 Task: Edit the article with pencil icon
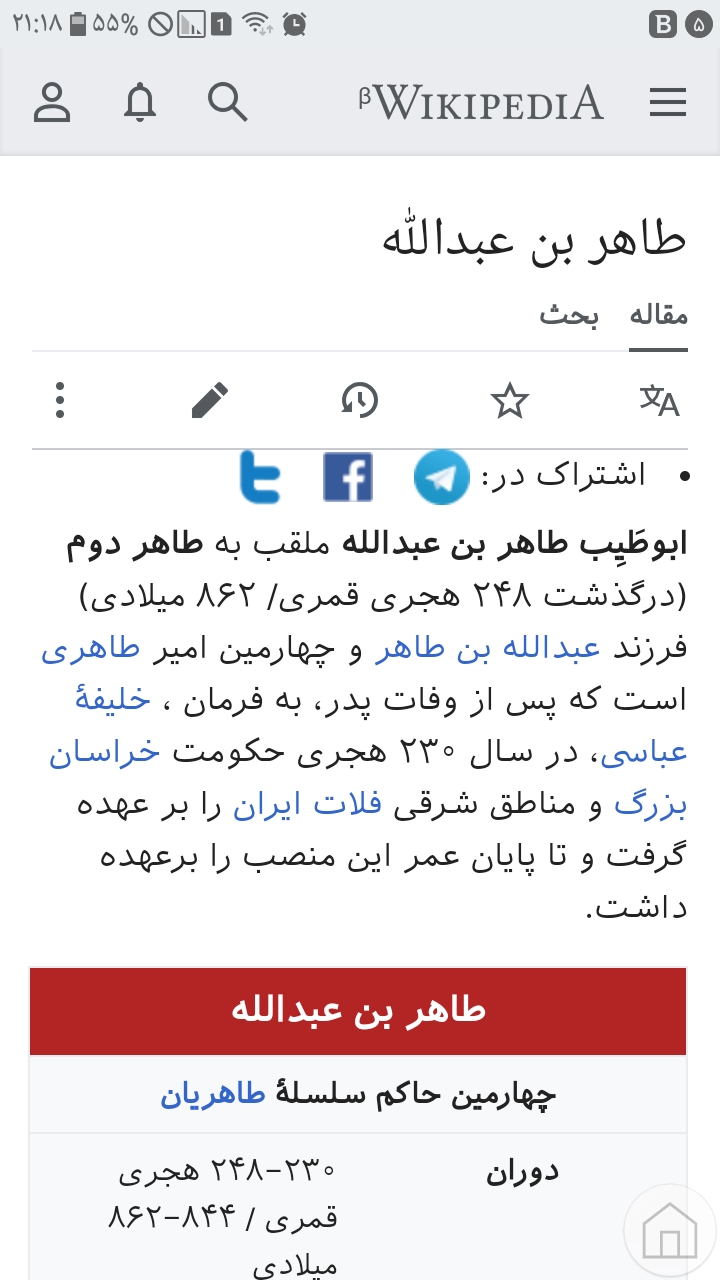pyautogui.click(x=209, y=401)
